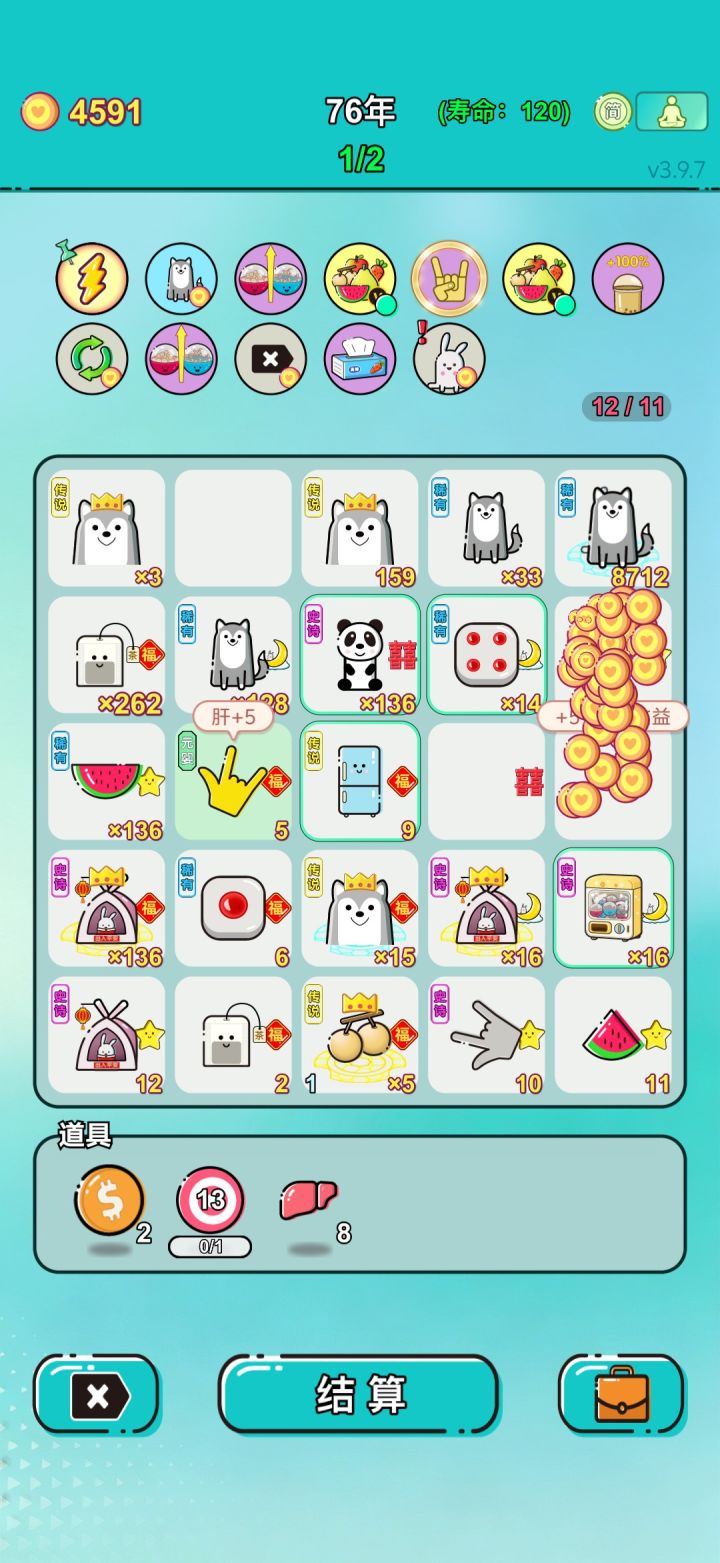The image size is (720, 1563).
Task: Tap the blue refrigerator tile
Action: pos(360,781)
